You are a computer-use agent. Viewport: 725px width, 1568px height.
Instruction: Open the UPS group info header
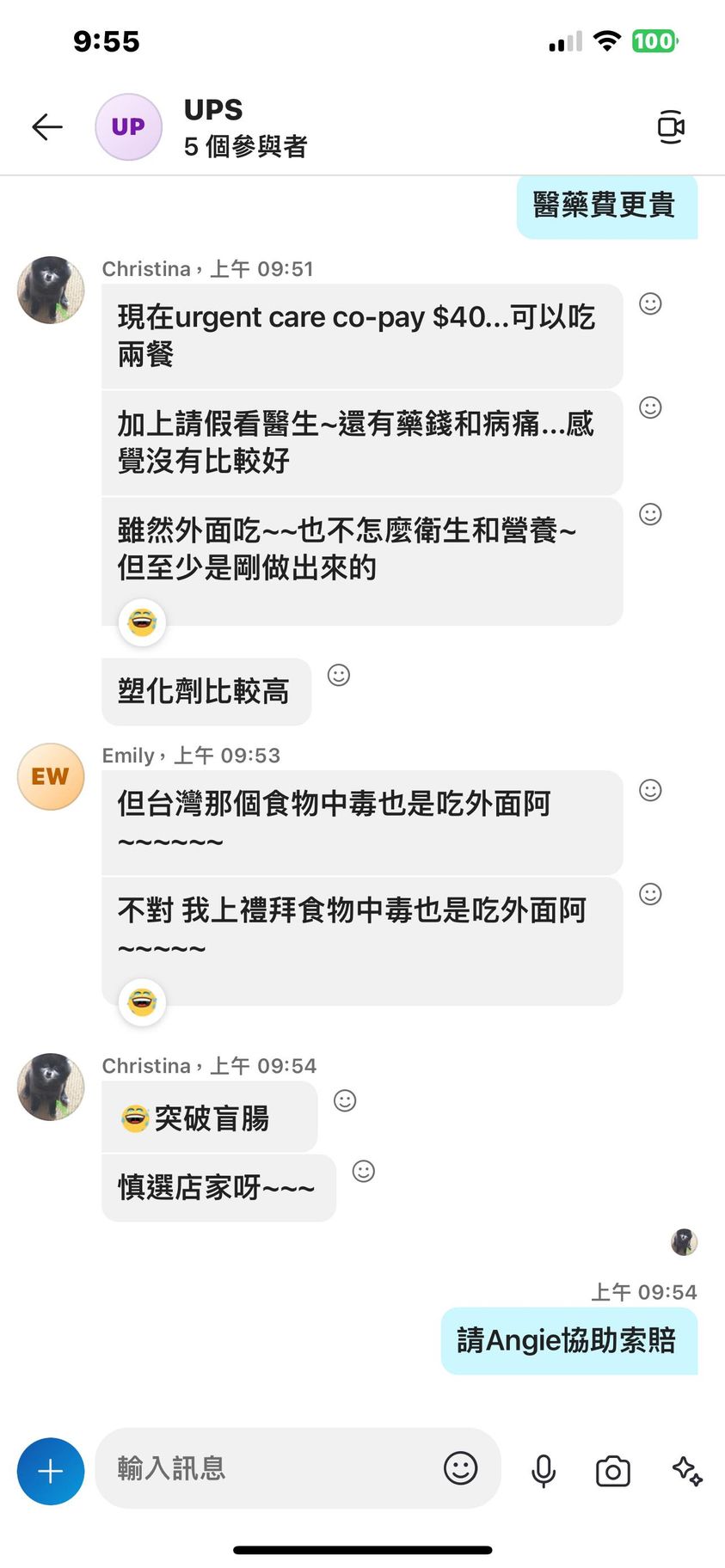(x=245, y=127)
